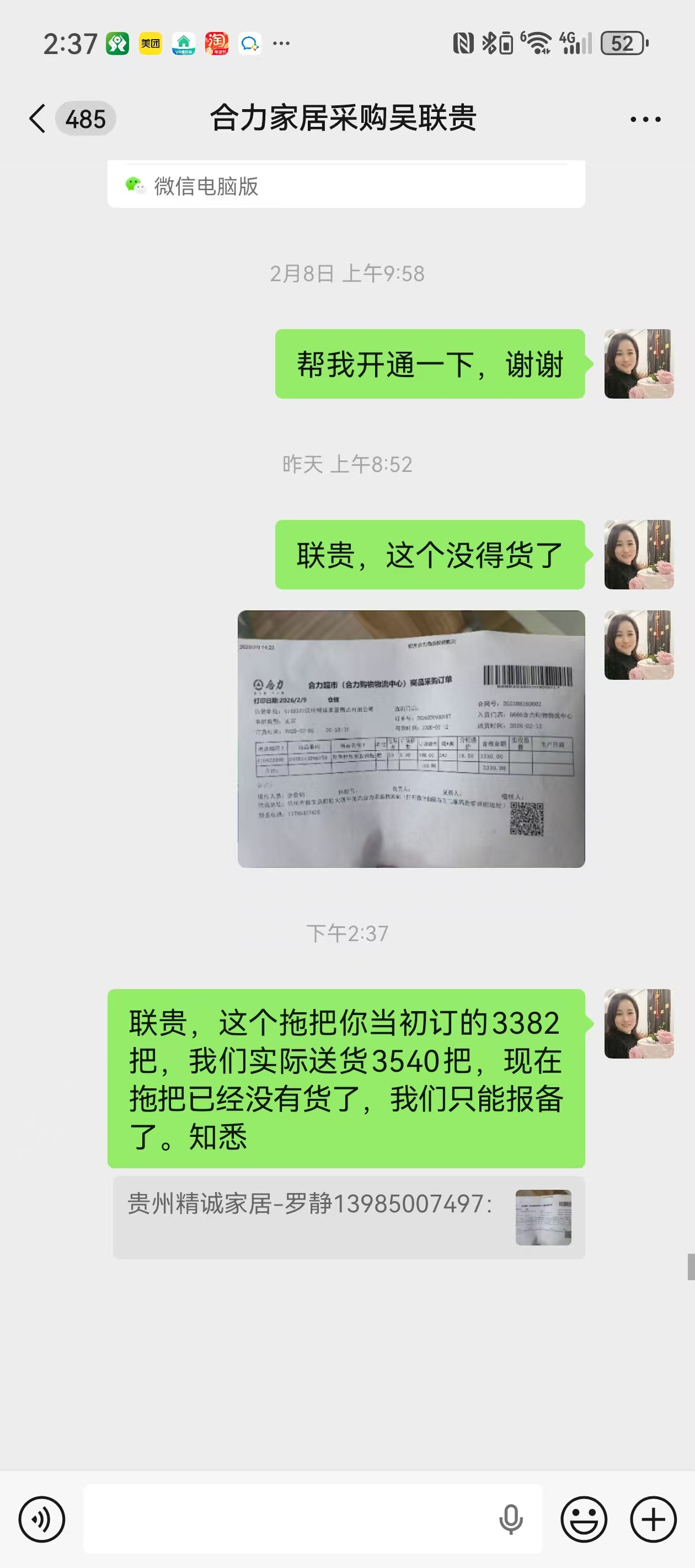Open the quoted message from 贵州精诚家居-罗静
The width and height of the screenshot is (695, 1568).
point(349,1217)
